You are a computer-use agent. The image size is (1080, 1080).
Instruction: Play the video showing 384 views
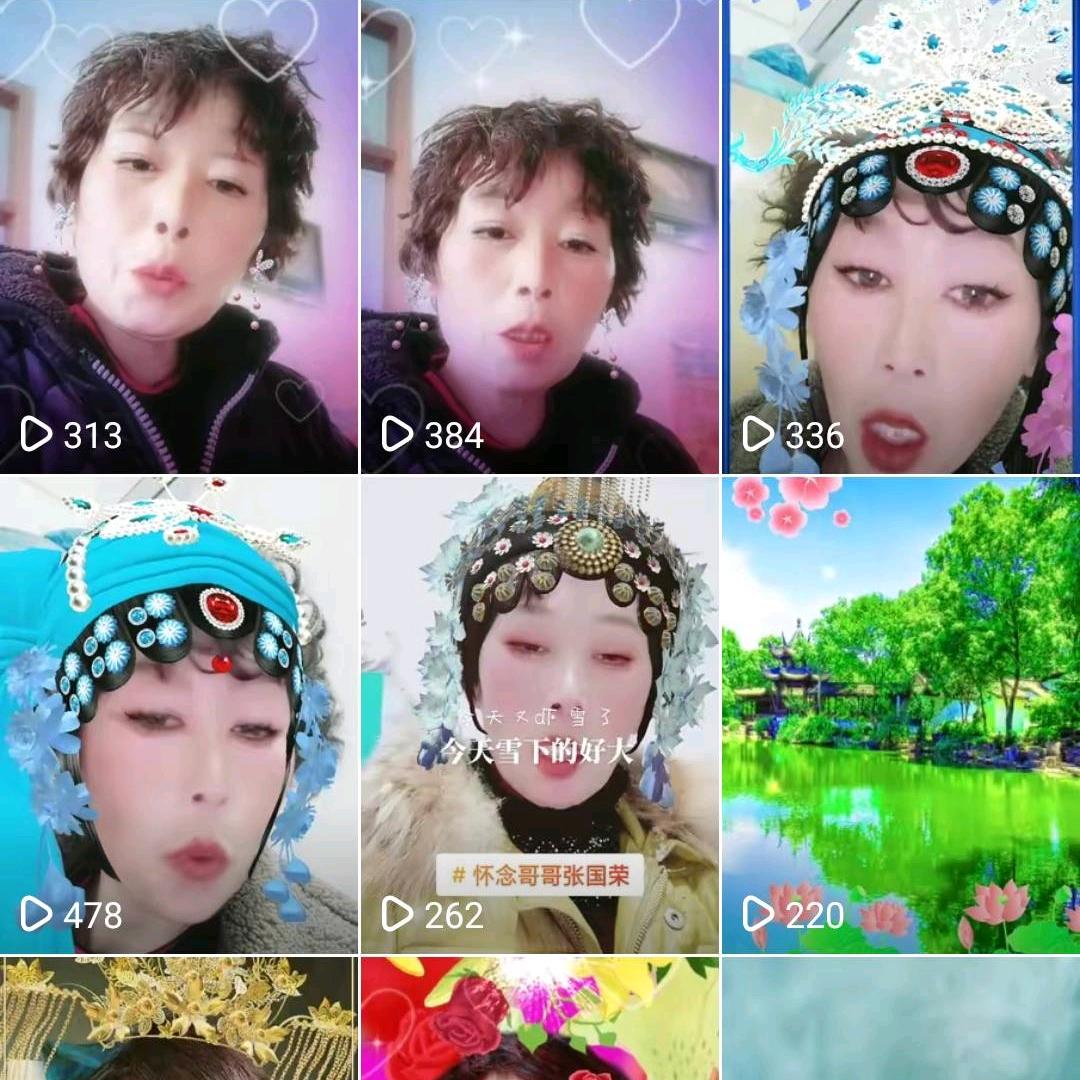539,236
